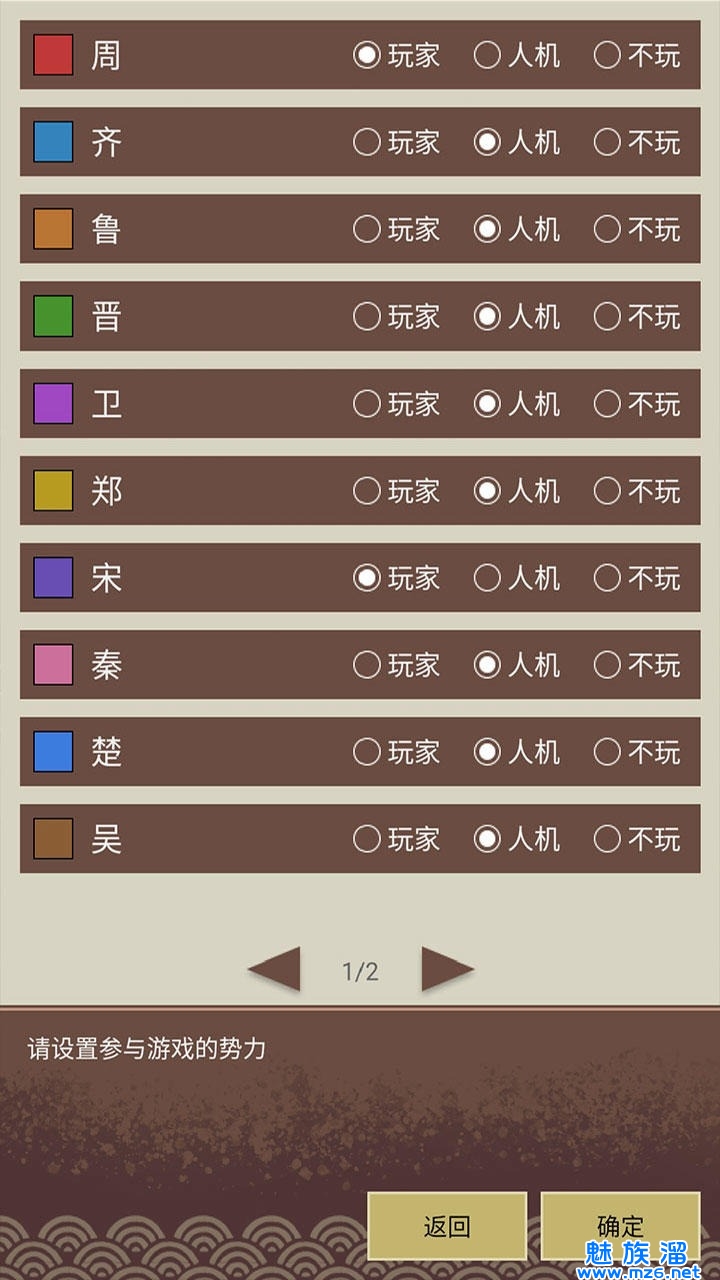Select 不玩 for 晋
720x1280 pixels.
click(x=607, y=317)
